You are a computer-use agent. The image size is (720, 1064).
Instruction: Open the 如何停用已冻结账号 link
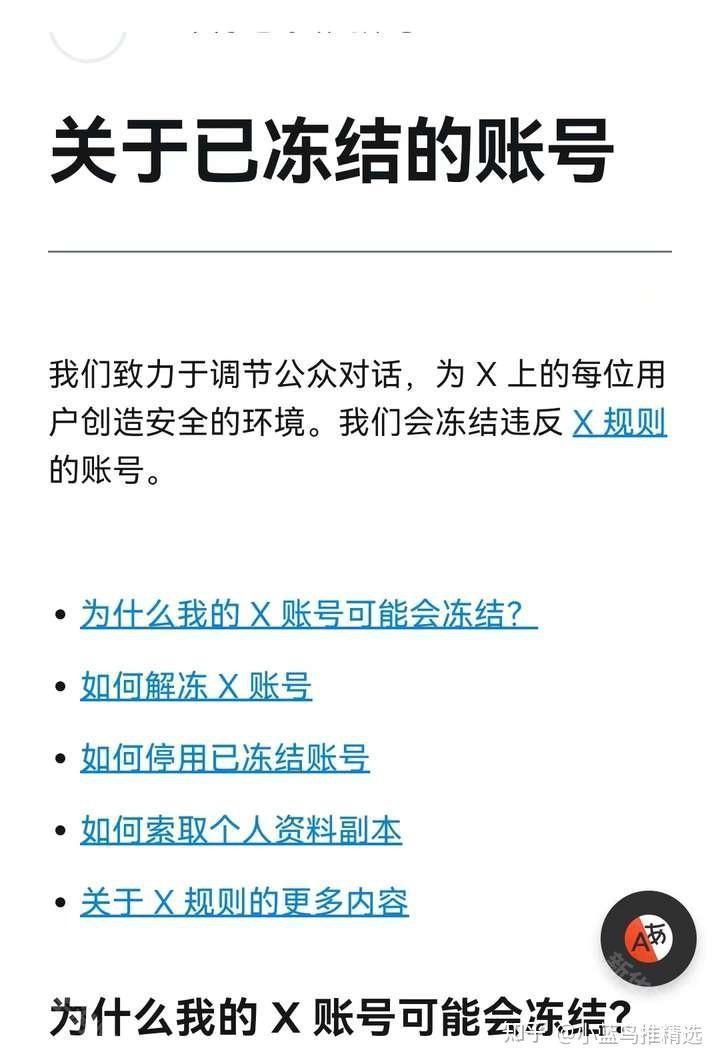point(225,758)
